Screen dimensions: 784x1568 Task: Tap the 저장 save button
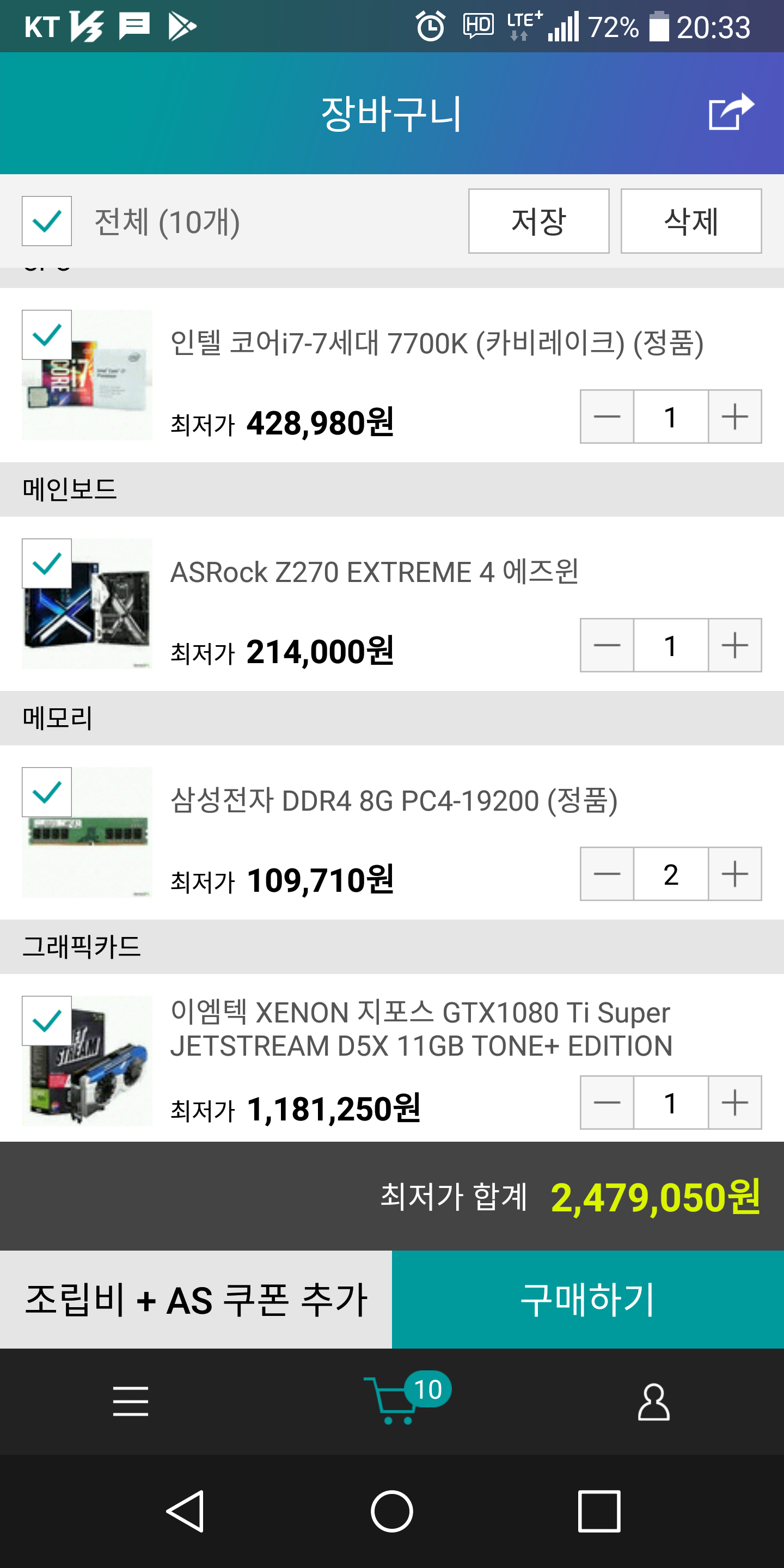pos(538,221)
